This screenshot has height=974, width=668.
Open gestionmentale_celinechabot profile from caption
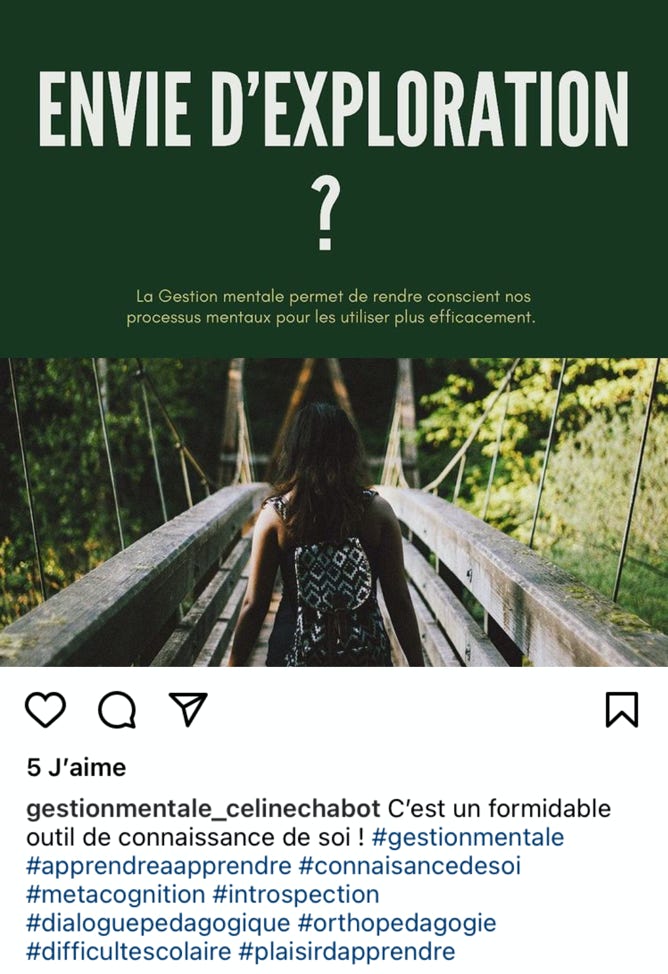click(x=203, y=808)
